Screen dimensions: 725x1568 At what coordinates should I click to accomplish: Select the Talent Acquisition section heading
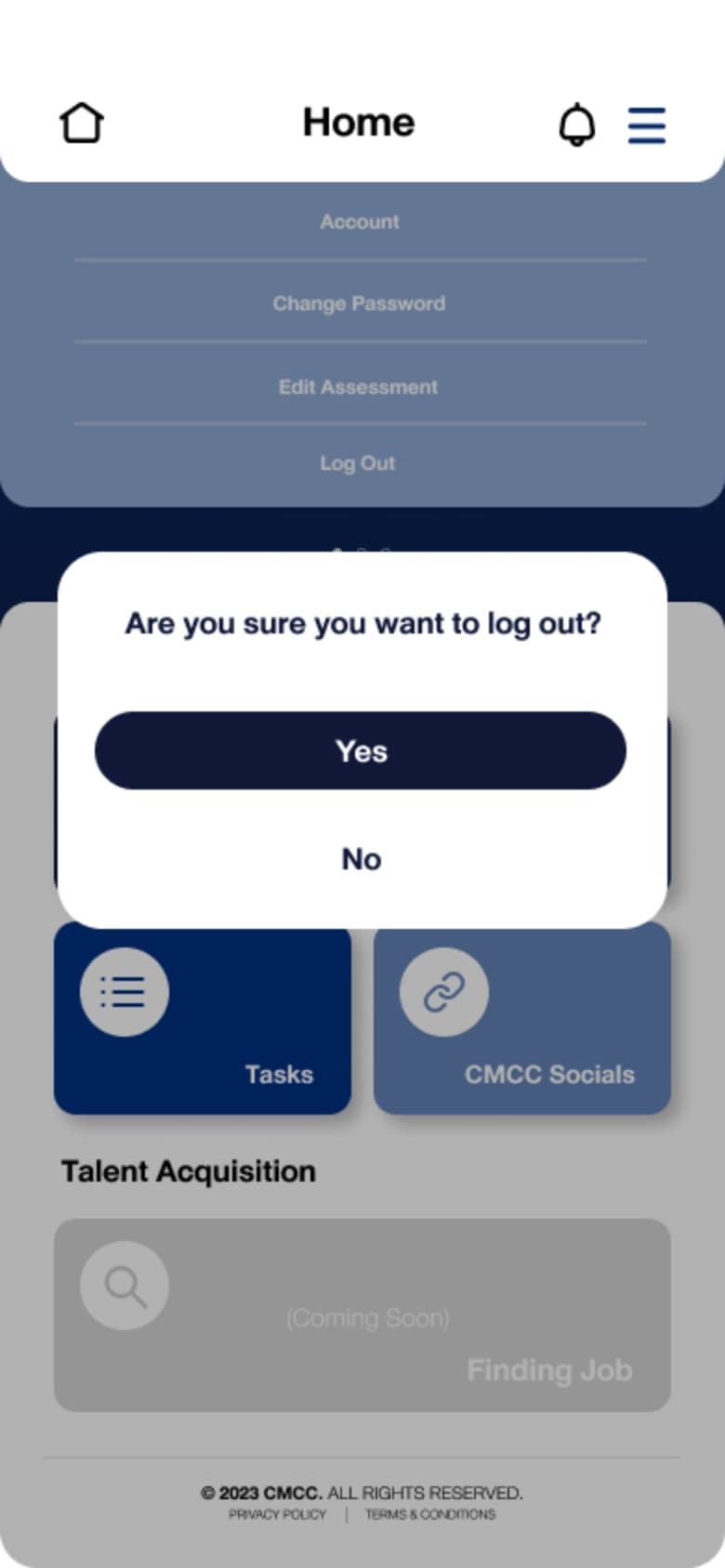pos(187,1170)
